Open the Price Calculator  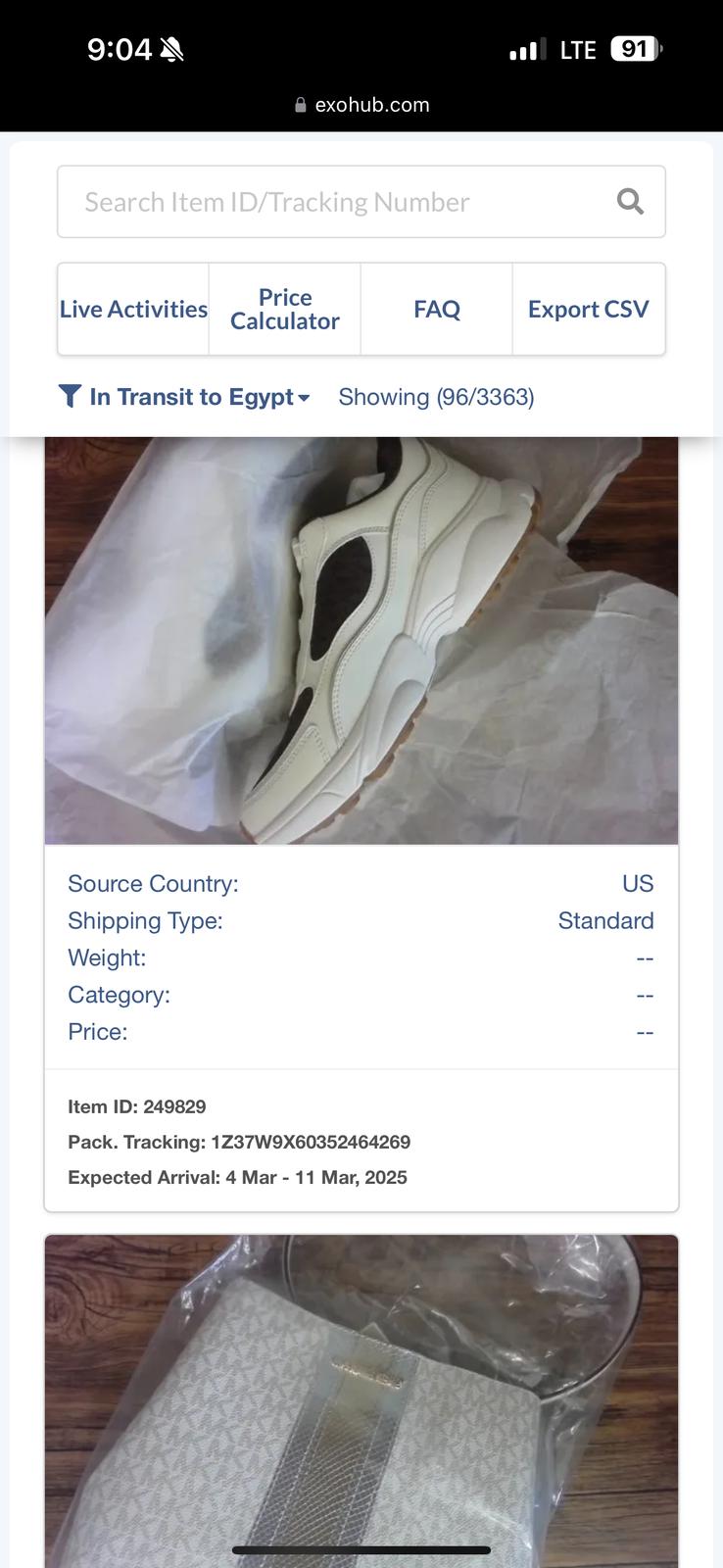(285, 309)
